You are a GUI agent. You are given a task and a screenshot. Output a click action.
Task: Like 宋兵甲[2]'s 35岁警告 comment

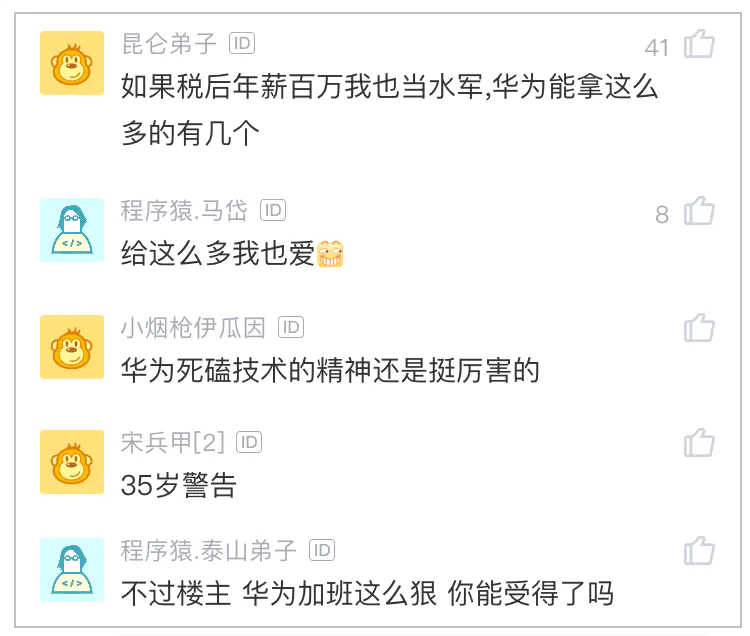click(699, 443)
